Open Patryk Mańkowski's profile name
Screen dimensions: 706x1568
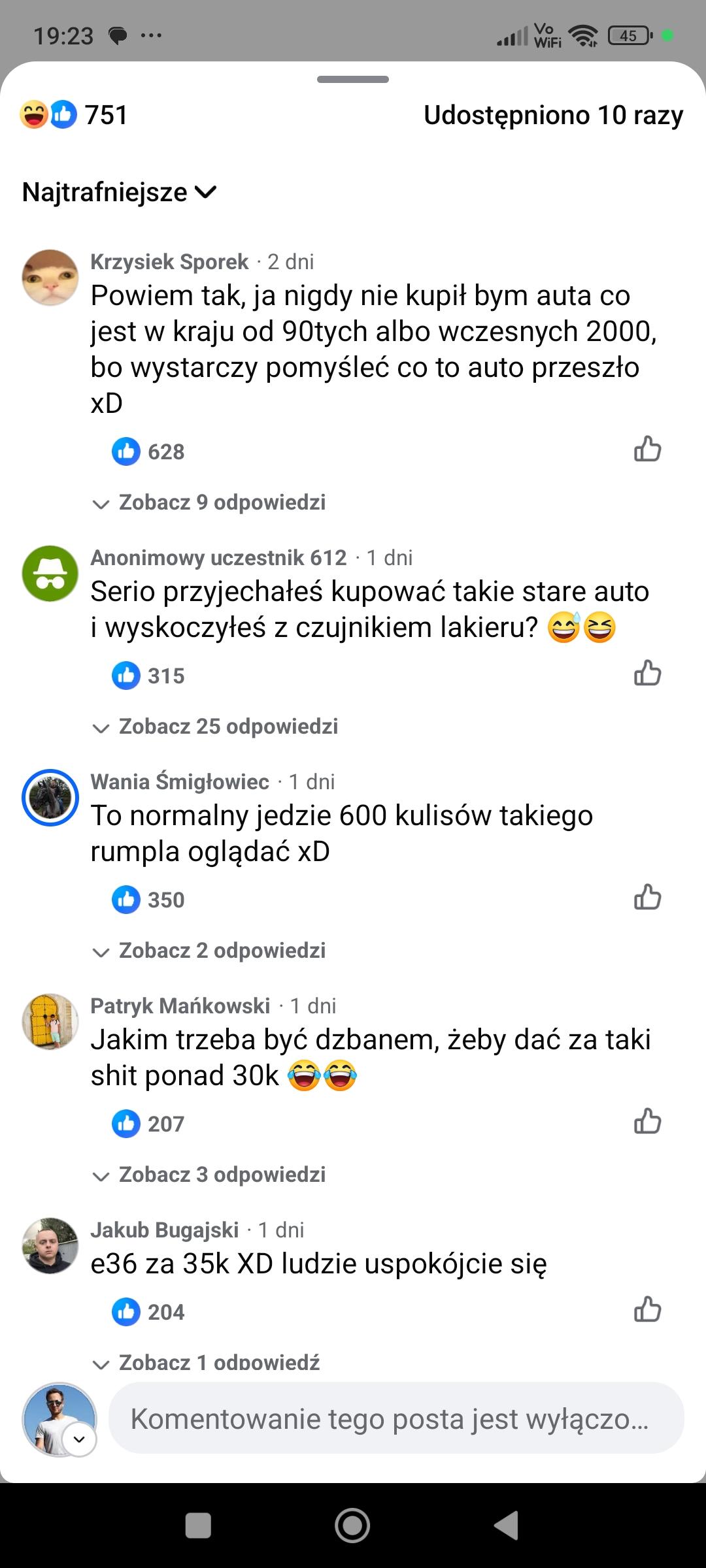click(180, 1005)
